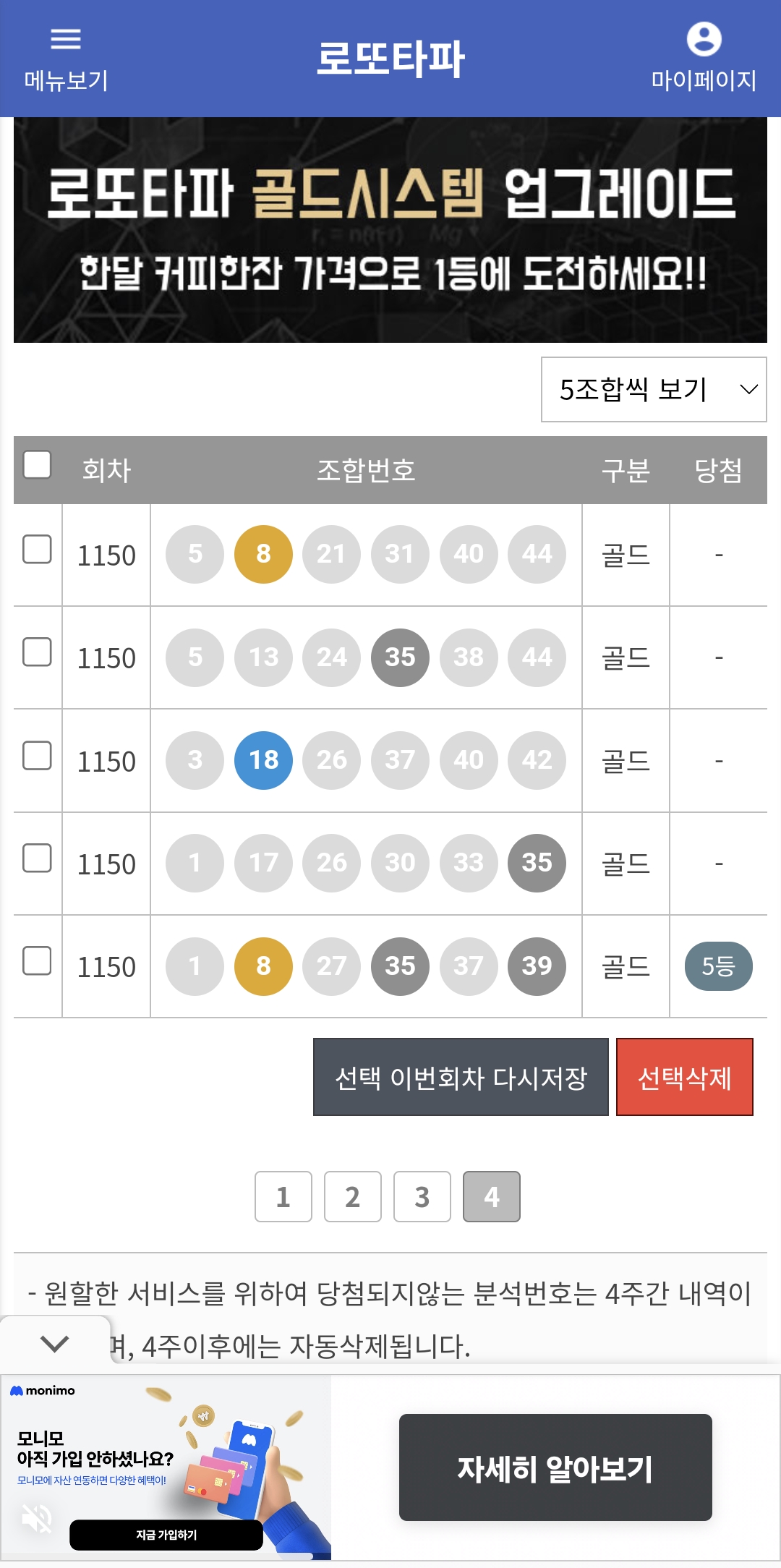Select the row with numbers 5 8 21 31 40 44
The image size is (781, 1568).
(x=37, y=549)
